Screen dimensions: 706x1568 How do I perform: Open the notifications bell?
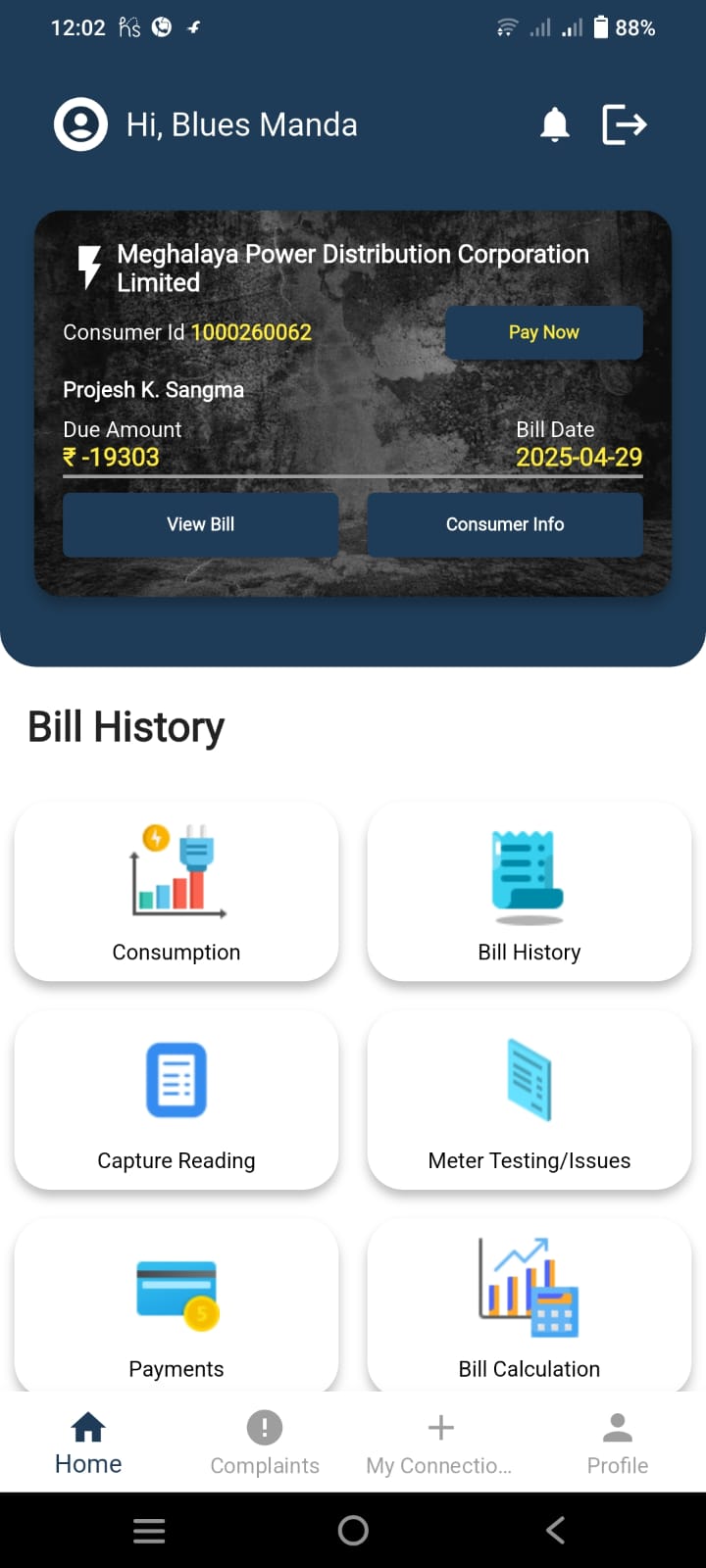coord(555,124)
